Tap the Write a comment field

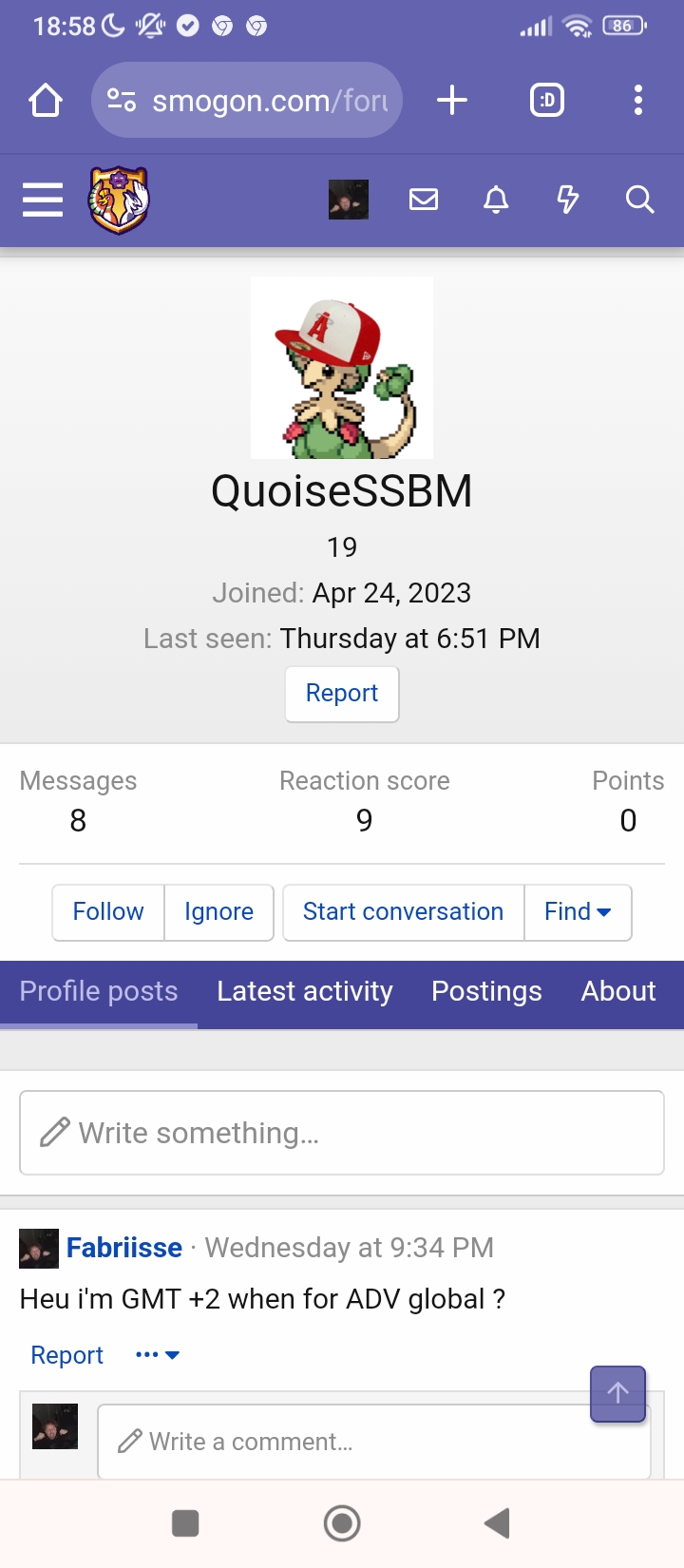pos(374,1442)
